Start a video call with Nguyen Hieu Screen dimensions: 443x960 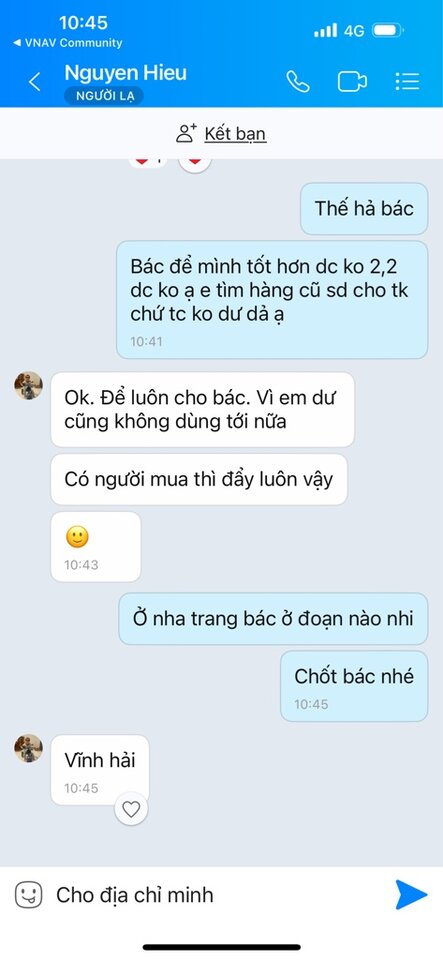coord(352,81)
